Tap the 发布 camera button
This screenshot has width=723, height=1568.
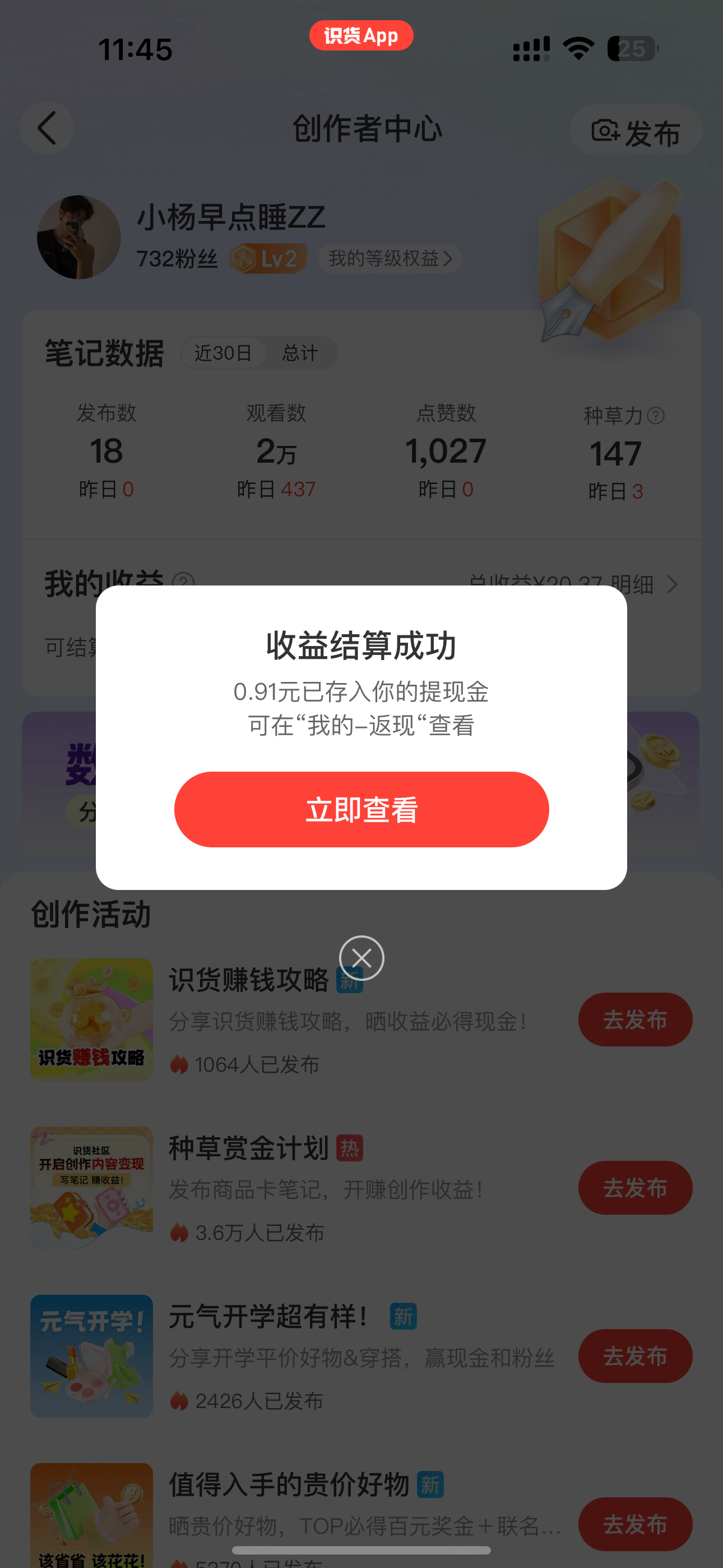636,131
